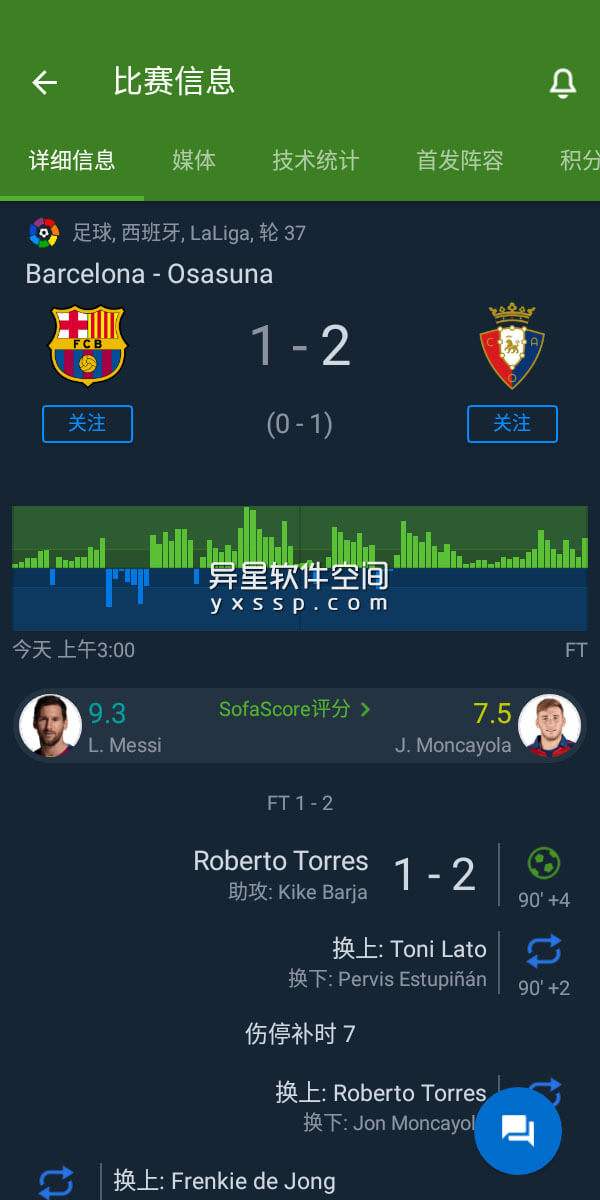Go back from match info
The image size is (600, 1200).
(45, 82)
